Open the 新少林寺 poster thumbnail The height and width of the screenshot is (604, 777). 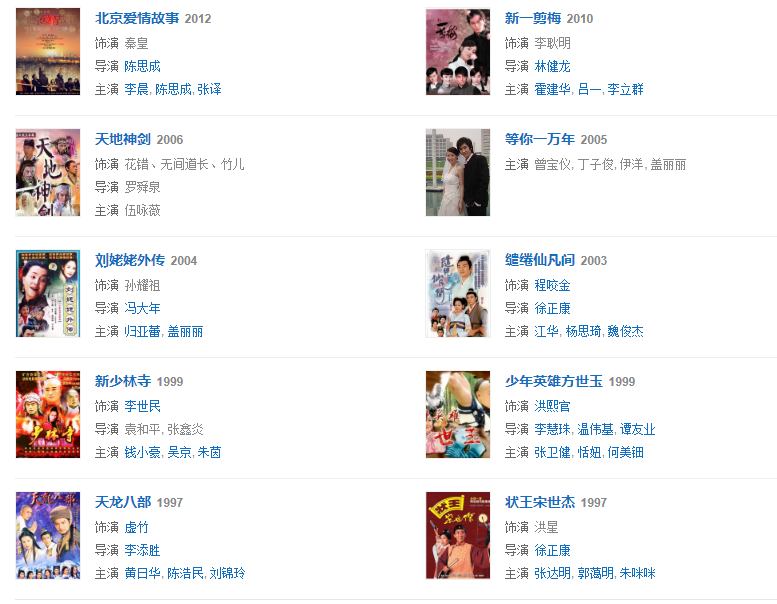(48, 415)
